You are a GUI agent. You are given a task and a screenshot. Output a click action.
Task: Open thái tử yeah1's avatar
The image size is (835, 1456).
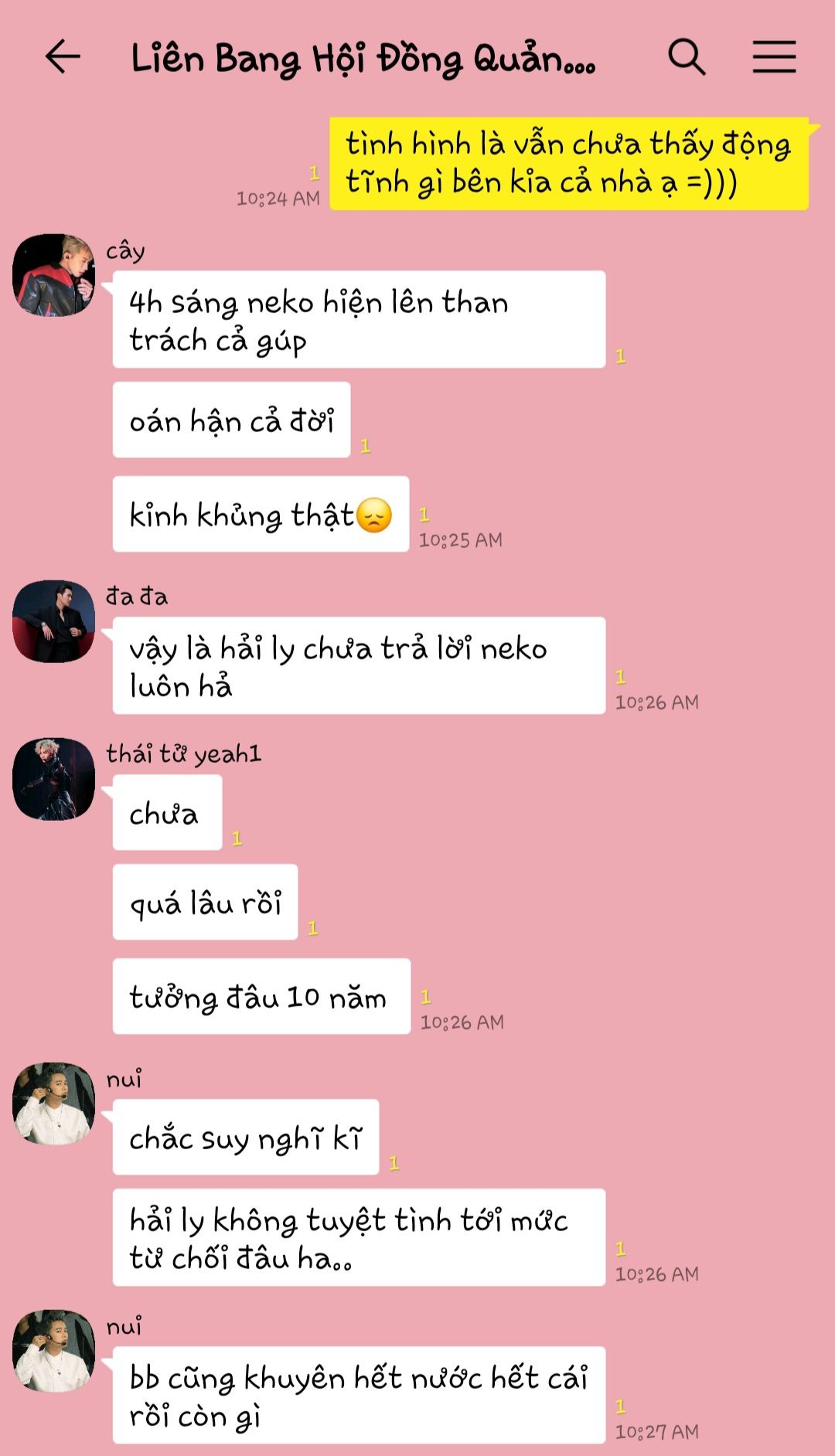[54, 779]
